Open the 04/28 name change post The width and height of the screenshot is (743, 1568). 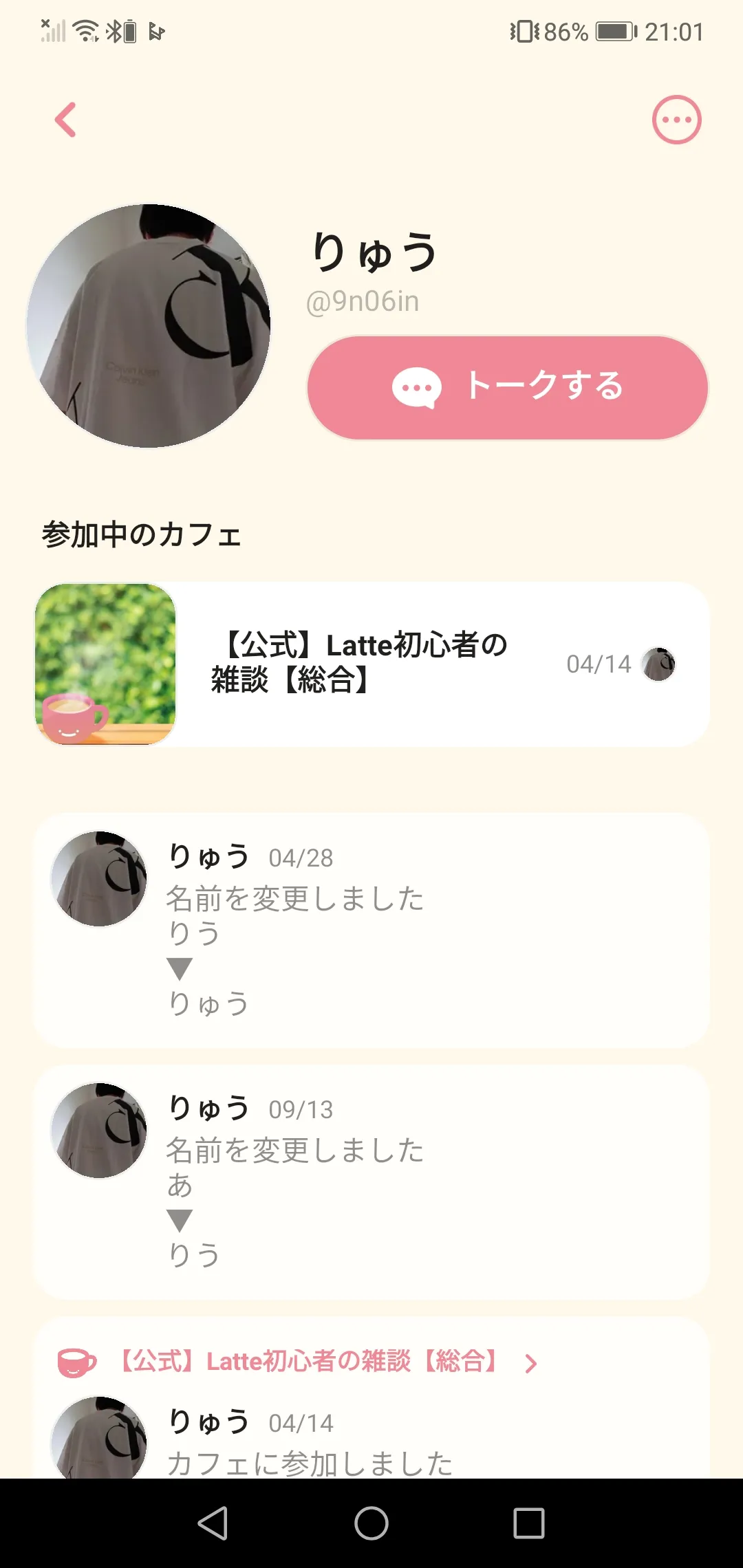371,930
